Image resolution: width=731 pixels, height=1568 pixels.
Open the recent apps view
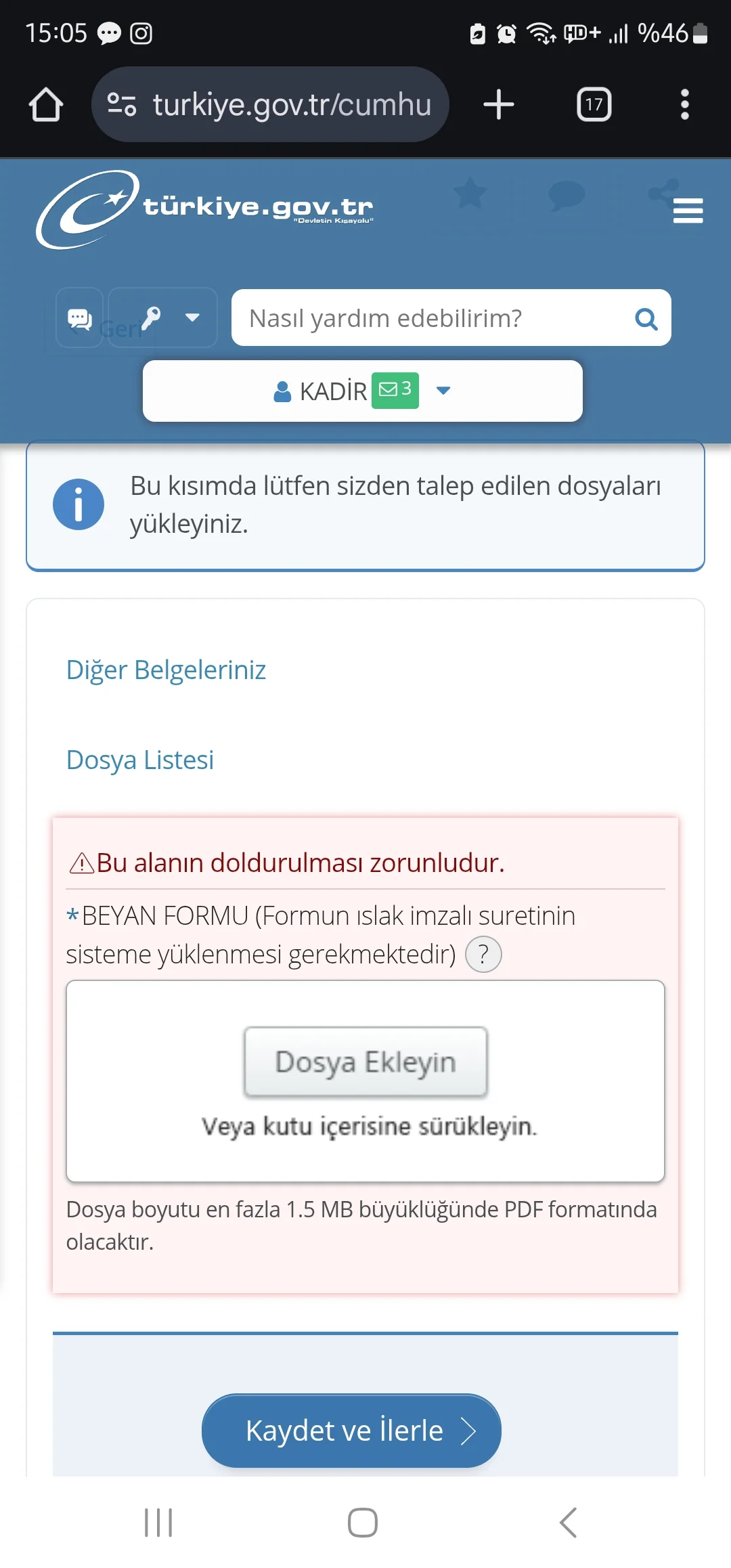coord(158,1523)
